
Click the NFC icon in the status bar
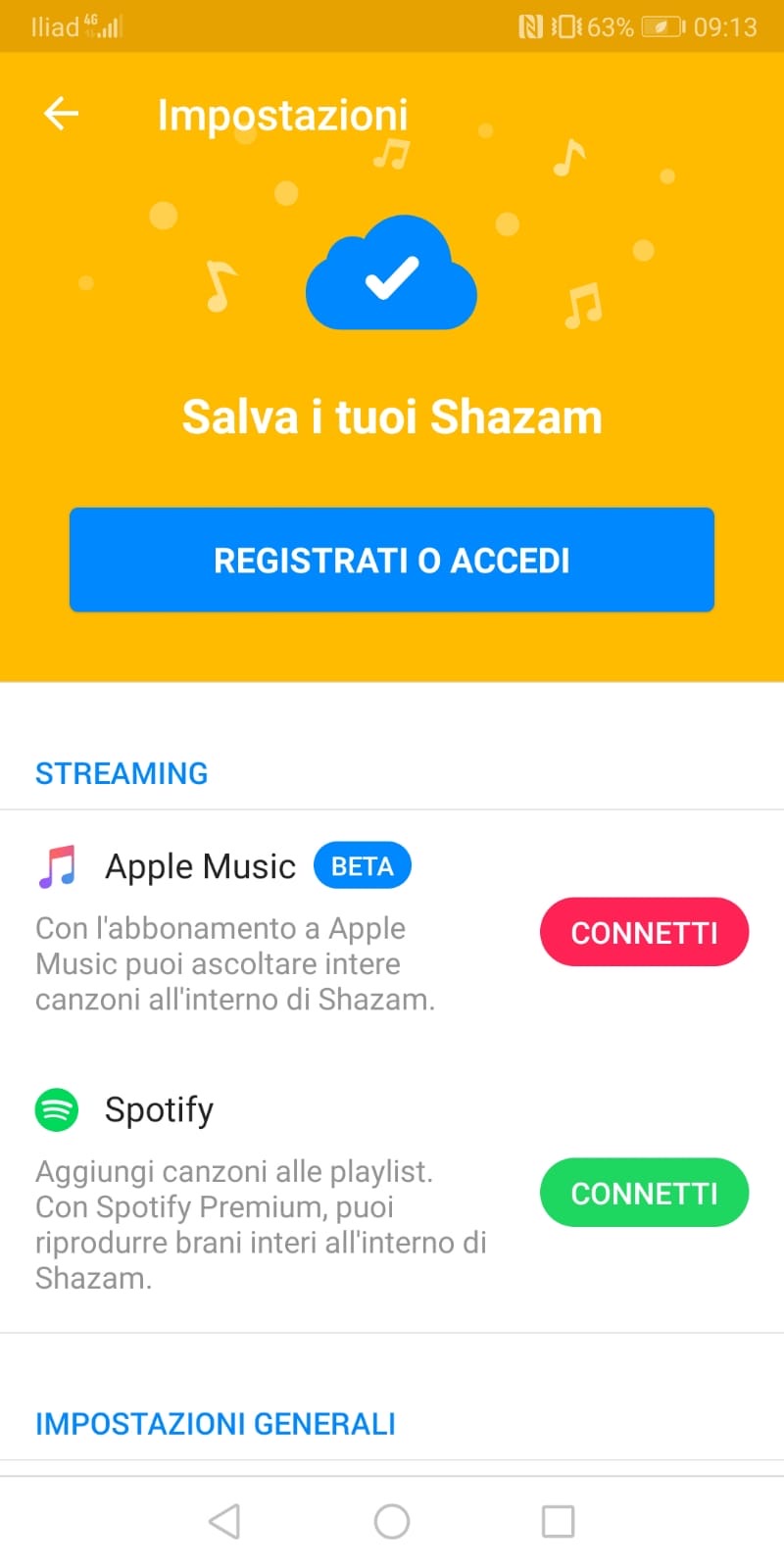point(530,26)
